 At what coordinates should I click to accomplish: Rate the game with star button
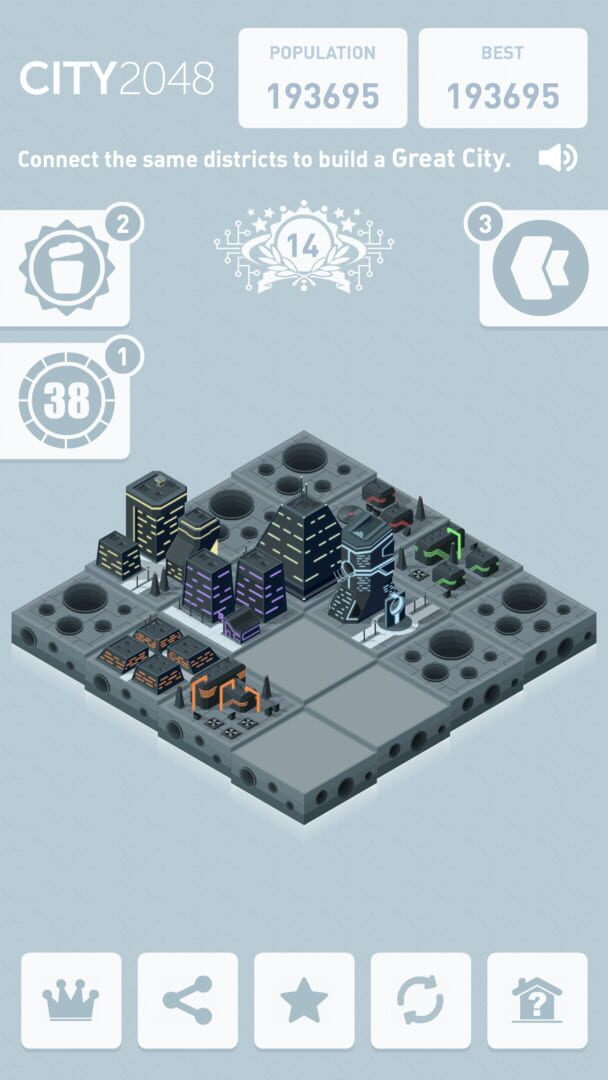[304, 1001]
